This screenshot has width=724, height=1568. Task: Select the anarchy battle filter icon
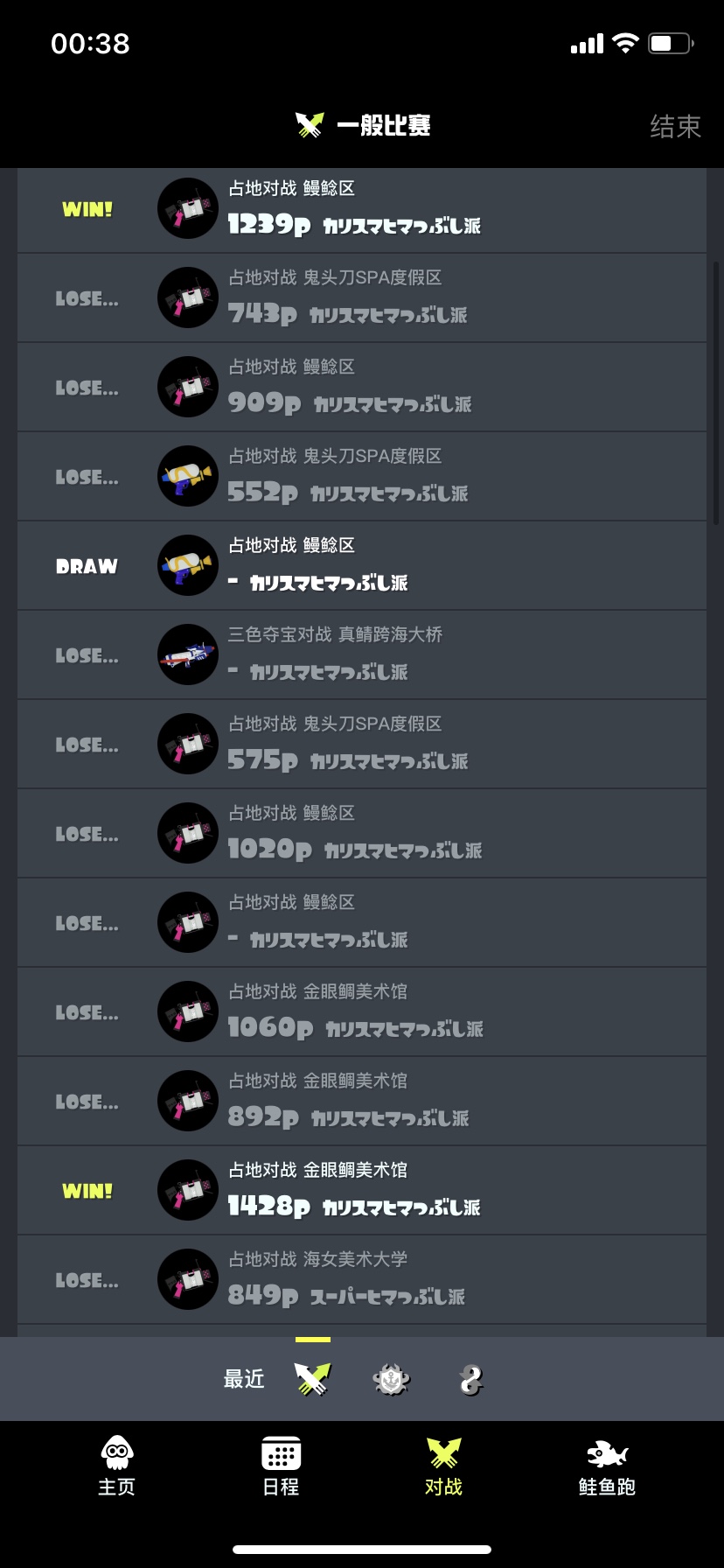point(391,1380)
